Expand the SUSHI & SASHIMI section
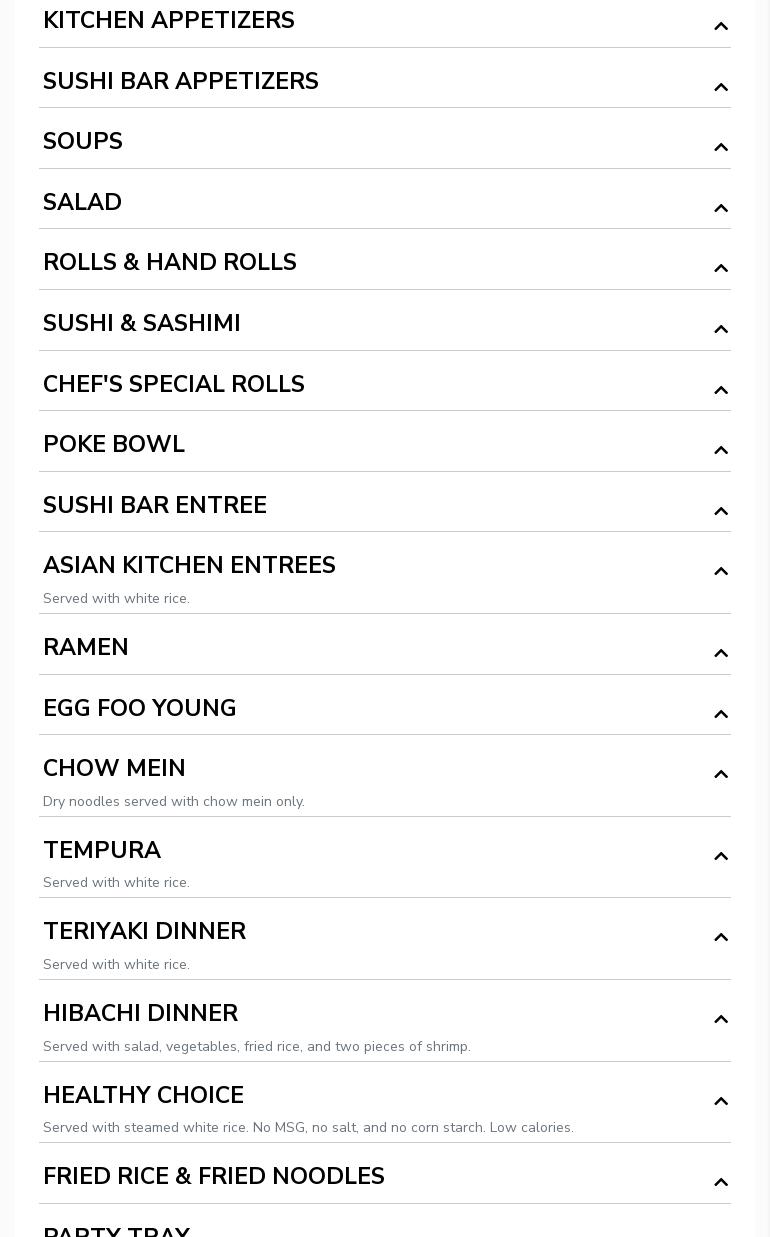This screenshot has height=1237, width=770. click(721, 329)
